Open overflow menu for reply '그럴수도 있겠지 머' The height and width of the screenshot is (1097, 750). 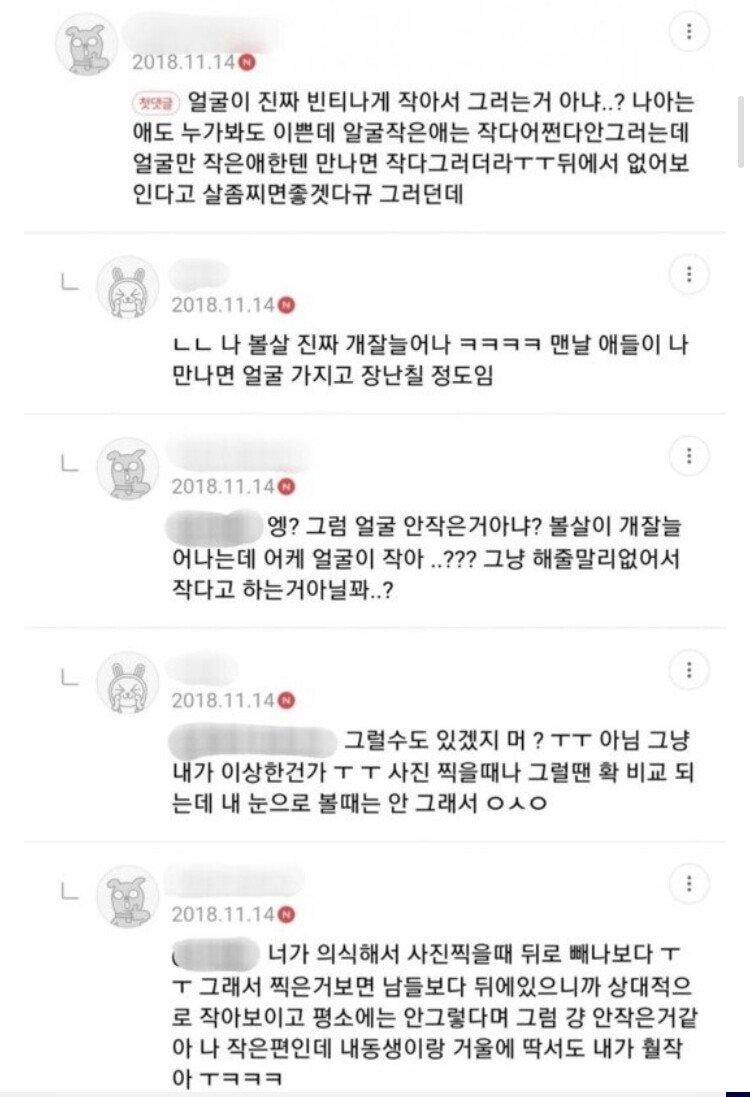tap(688, 669)
